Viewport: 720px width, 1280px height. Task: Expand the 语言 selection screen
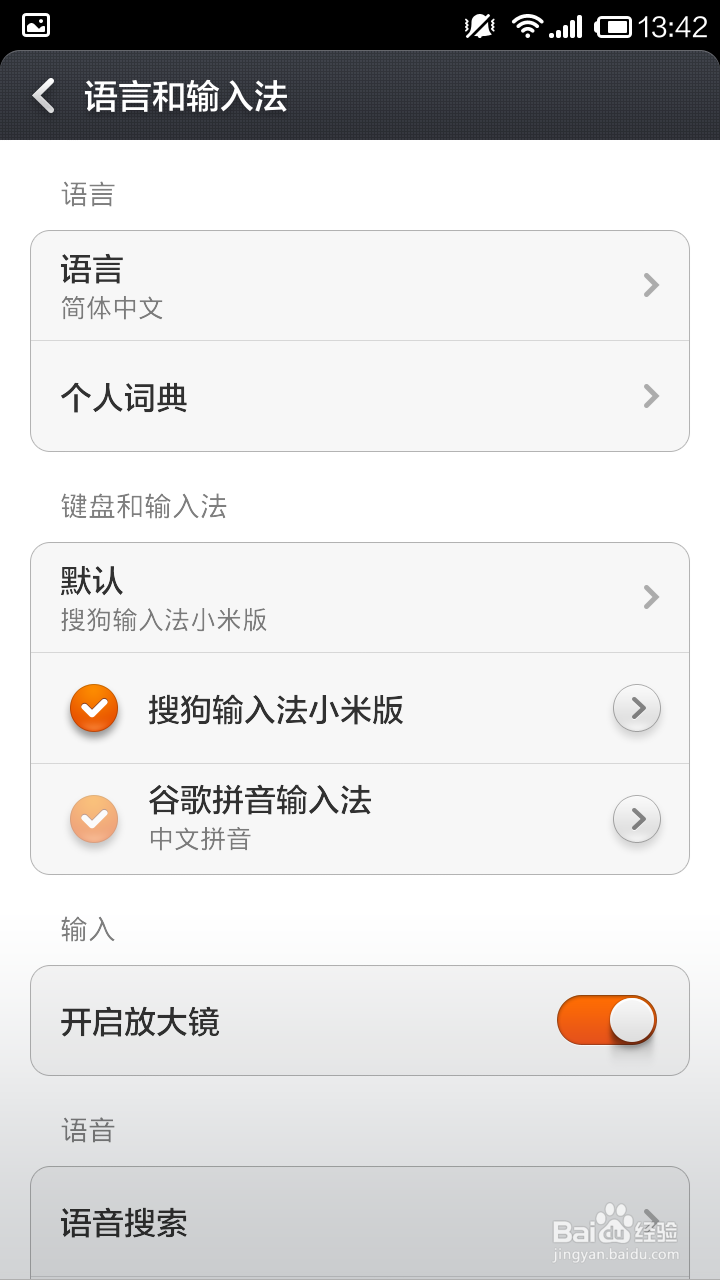point(360,285)
